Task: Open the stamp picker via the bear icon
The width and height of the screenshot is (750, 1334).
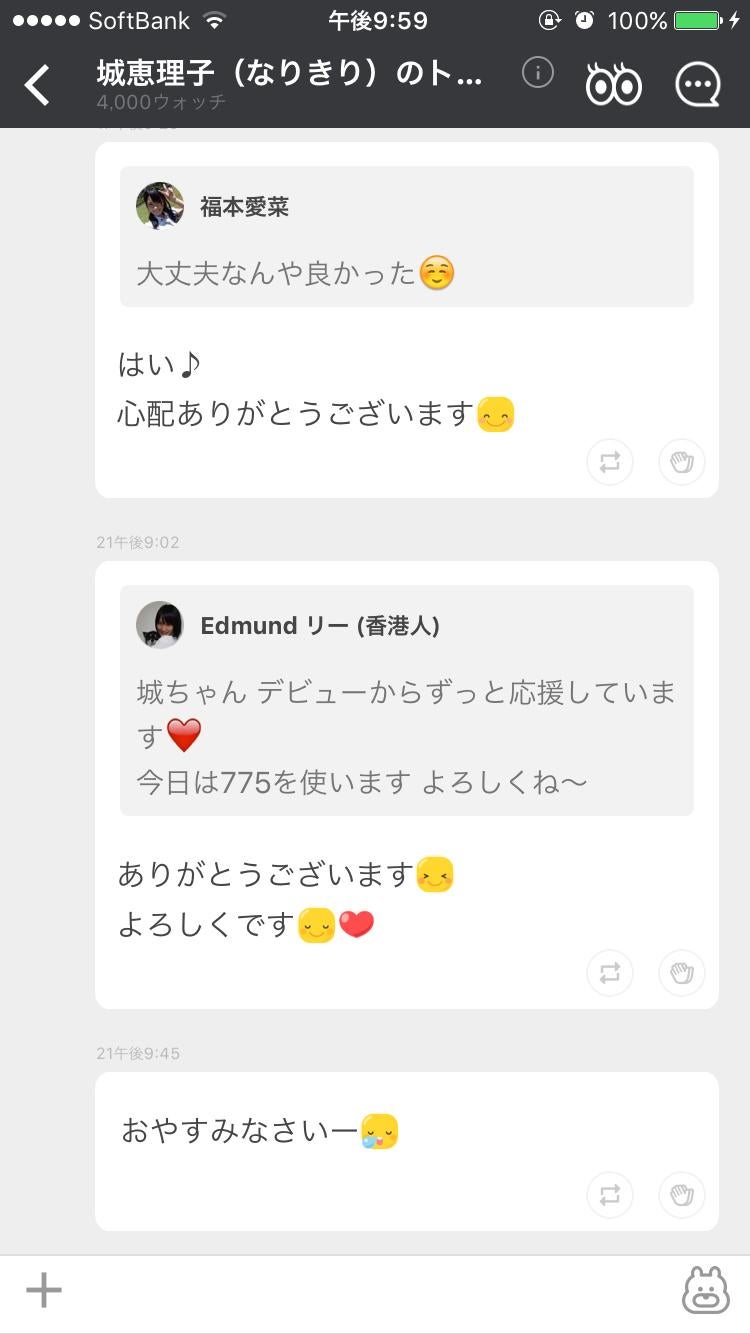Action: [706, 1290]
